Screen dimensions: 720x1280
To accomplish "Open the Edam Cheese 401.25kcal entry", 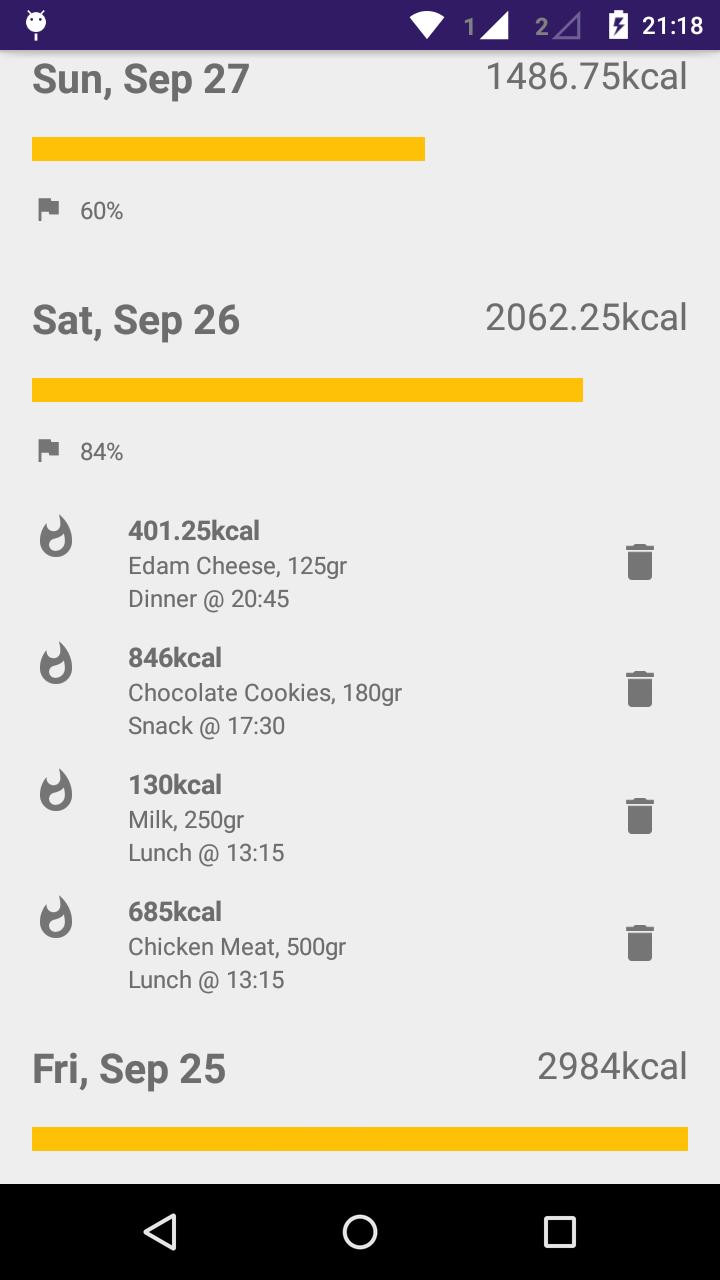I will [x=360, y=564].
